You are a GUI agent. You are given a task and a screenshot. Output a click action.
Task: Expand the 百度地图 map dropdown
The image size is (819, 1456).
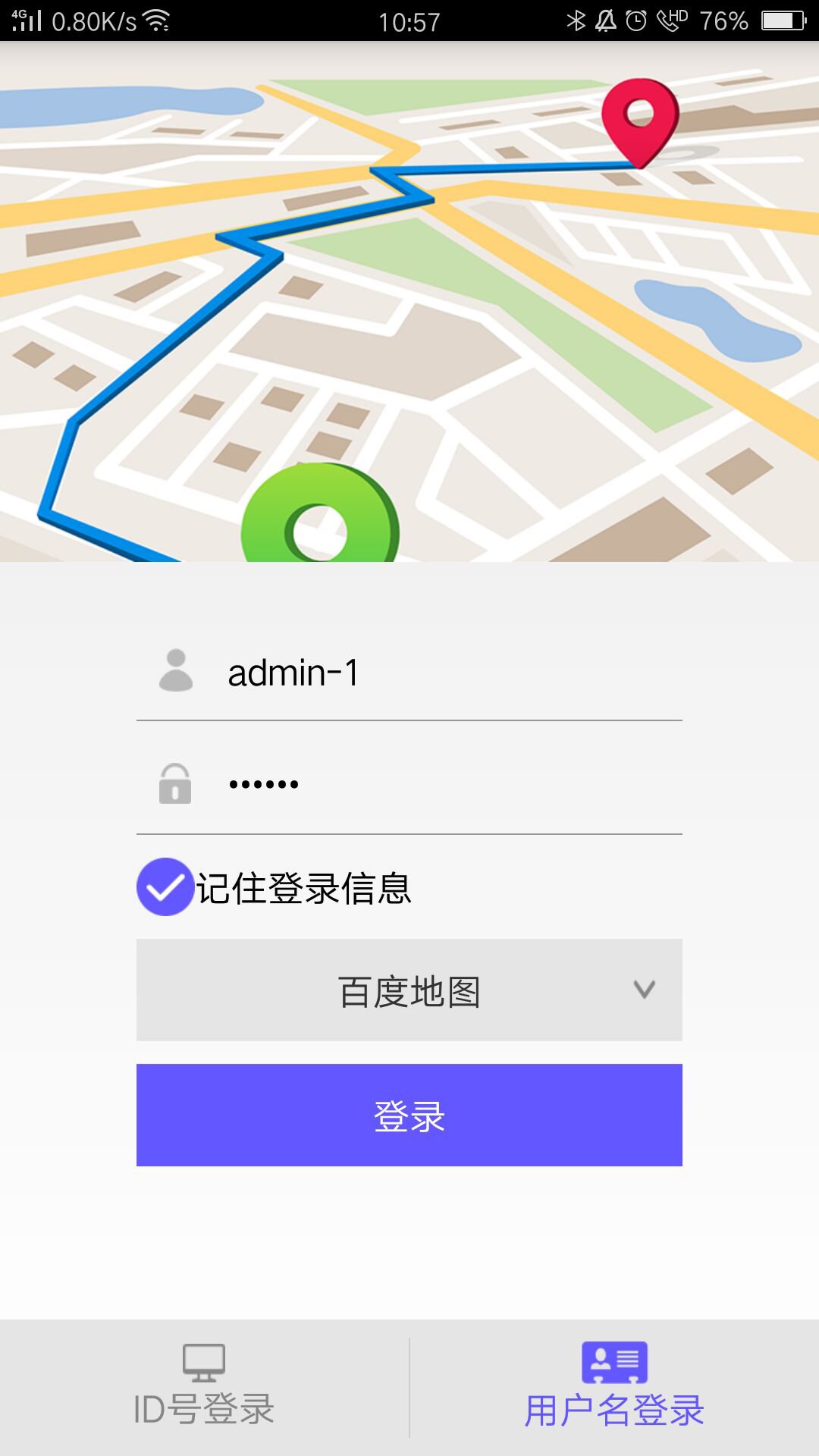(x=409, y=990)
